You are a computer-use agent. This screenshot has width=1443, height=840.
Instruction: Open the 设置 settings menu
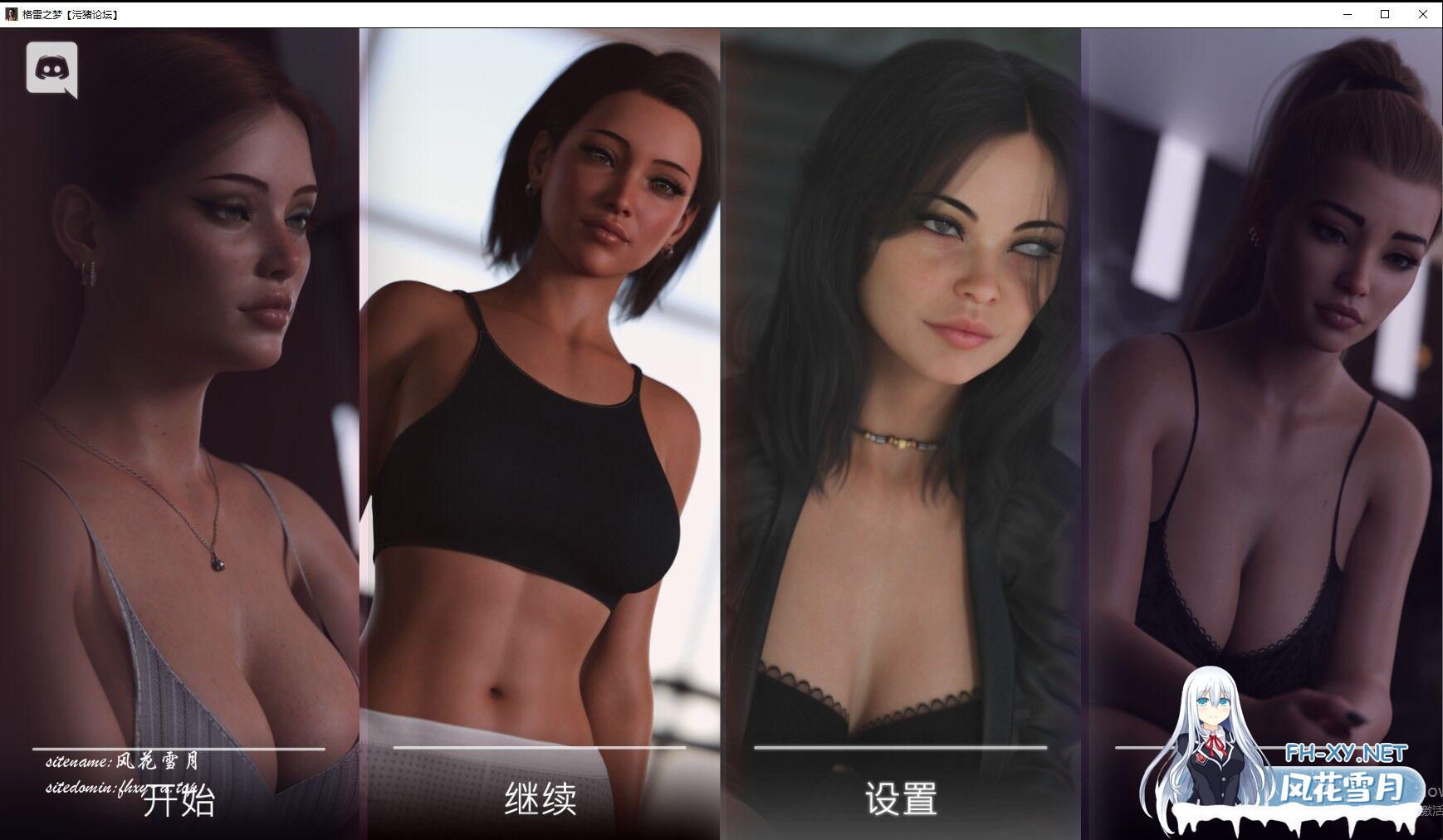point(901,799)
